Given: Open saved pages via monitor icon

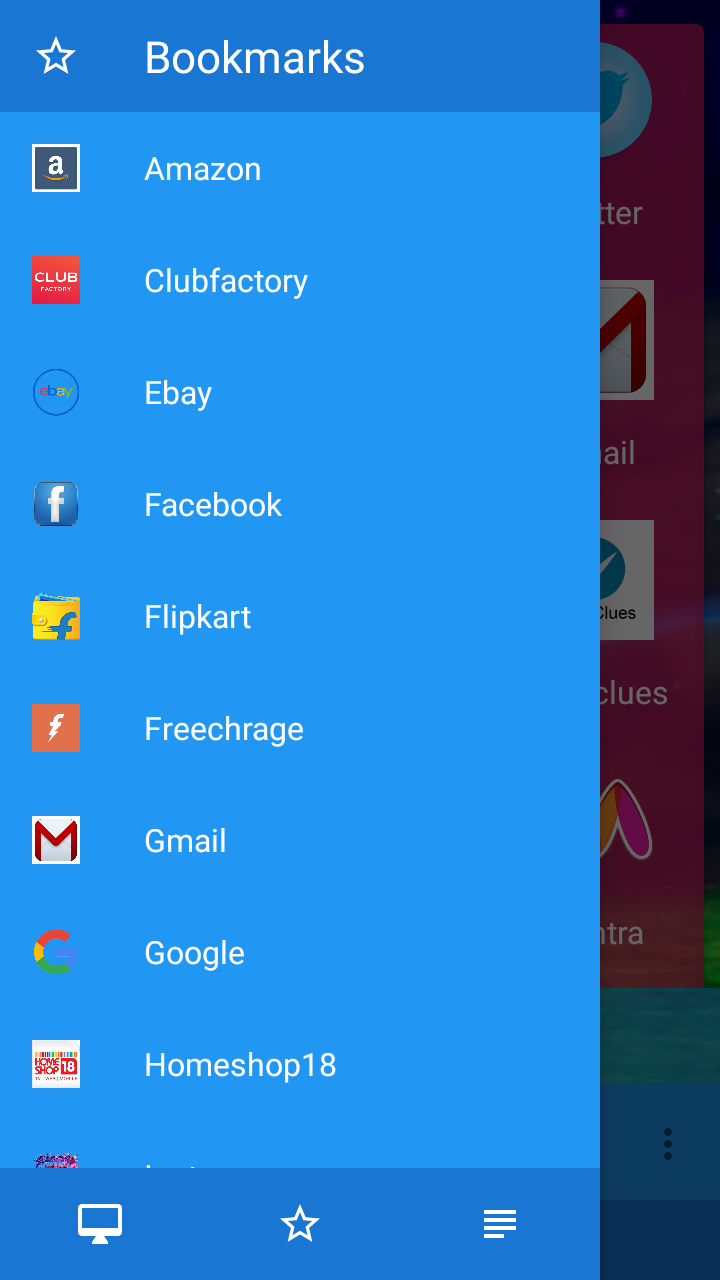Looking at the screenshot, I should coord(100,1222).
